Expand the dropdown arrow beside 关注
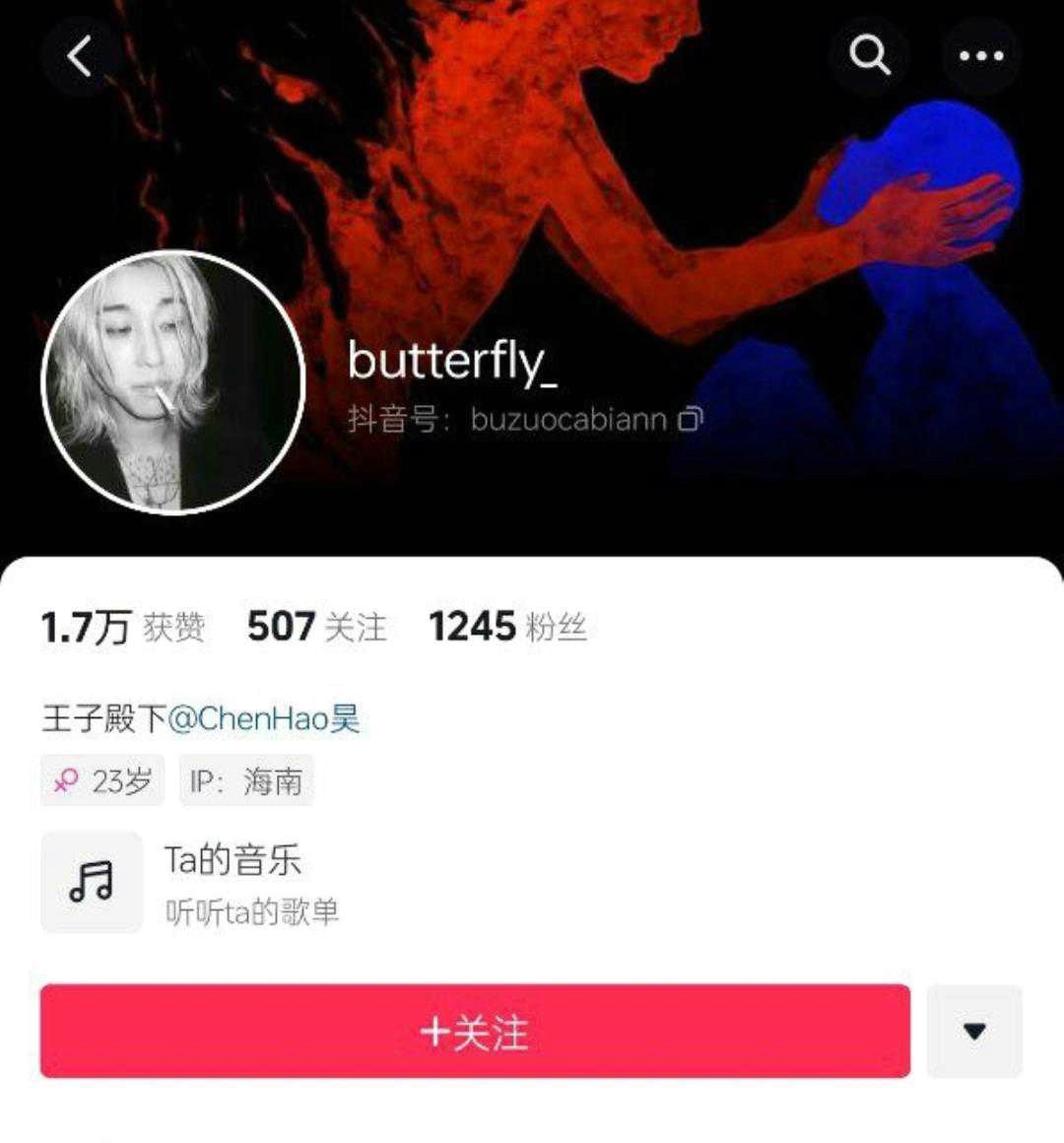This screenshot has height=1143, width=1064. pyautogui.click(x=973, y=1032)
